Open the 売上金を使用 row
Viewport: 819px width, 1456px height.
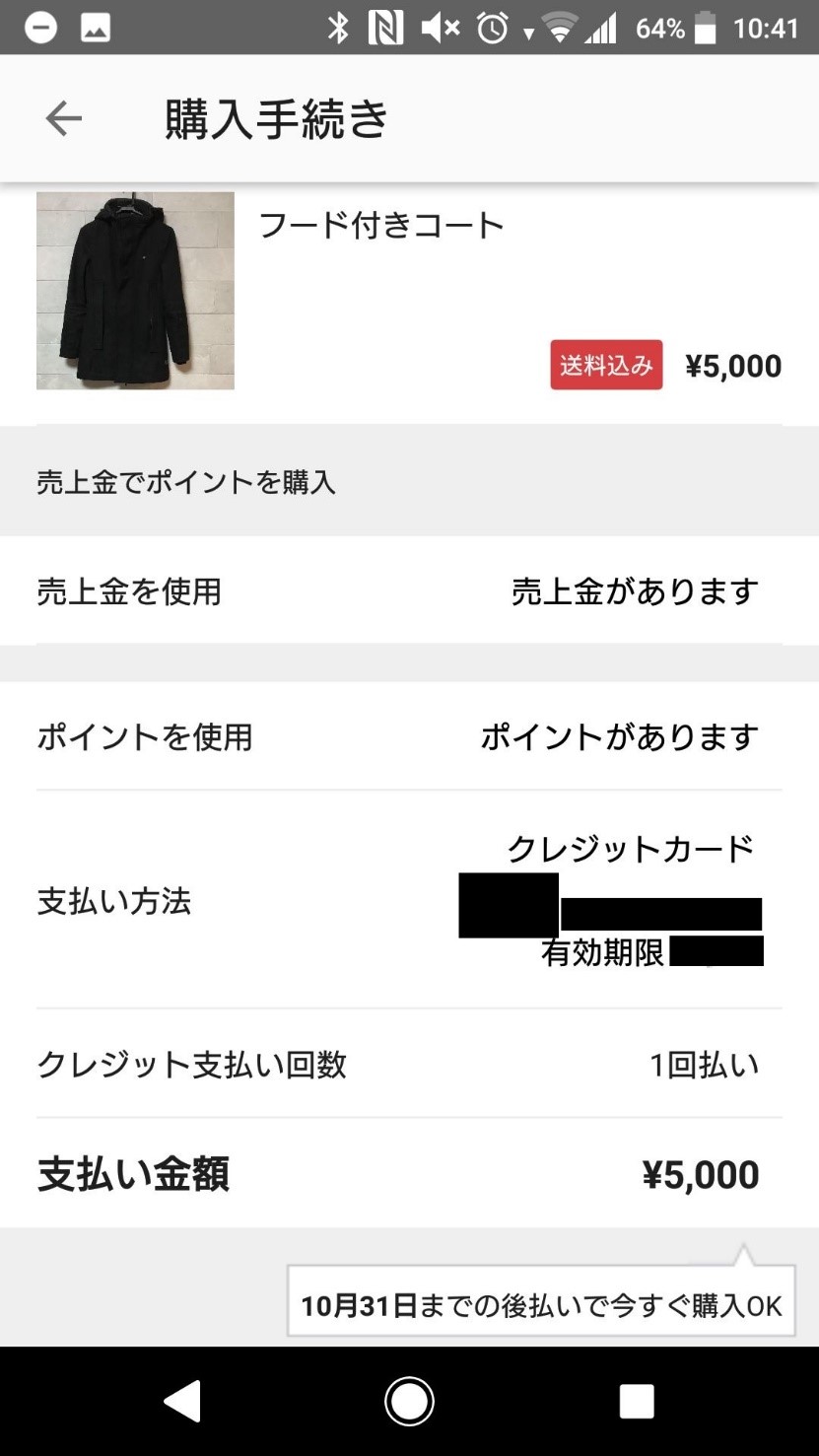click(x=409, y=591)
